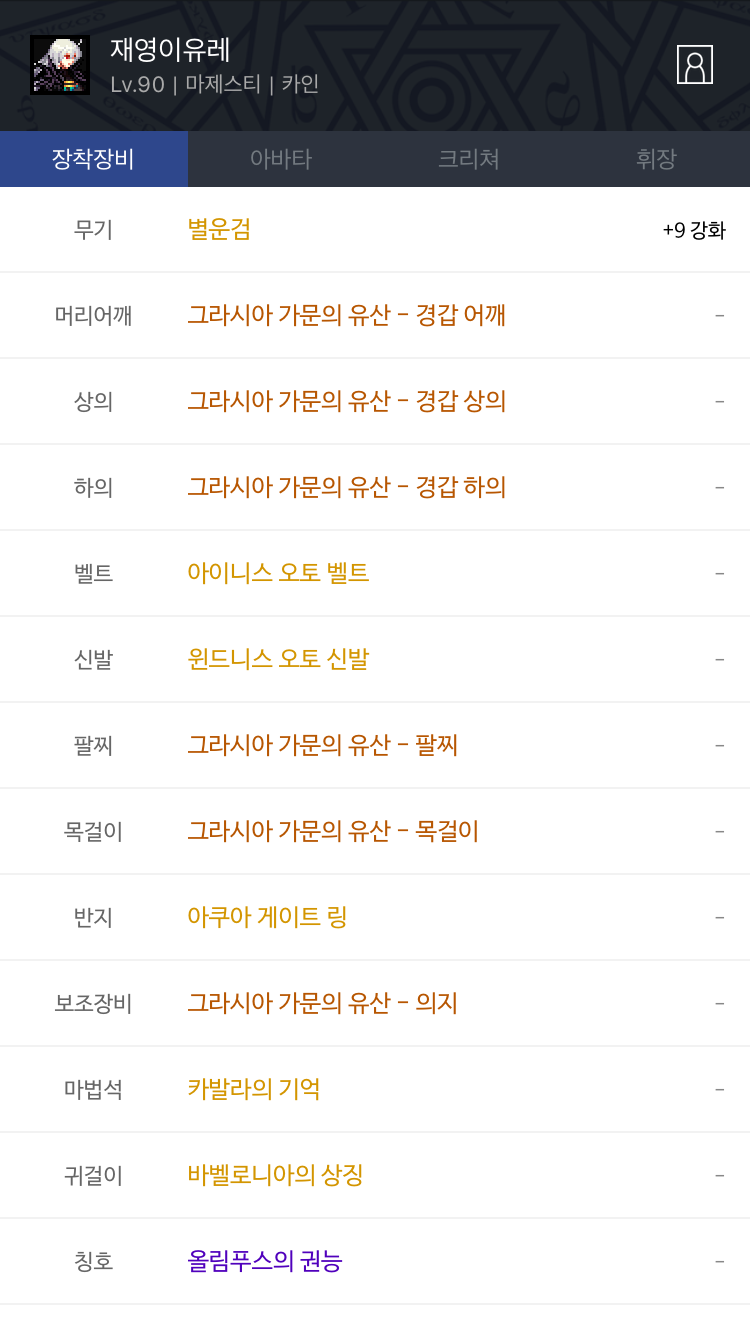The width and height of the screenshot is (750, 1334).
Task: Open 그라시아 가문의 유산 - 팔찌
Action: tap(375, 745)
